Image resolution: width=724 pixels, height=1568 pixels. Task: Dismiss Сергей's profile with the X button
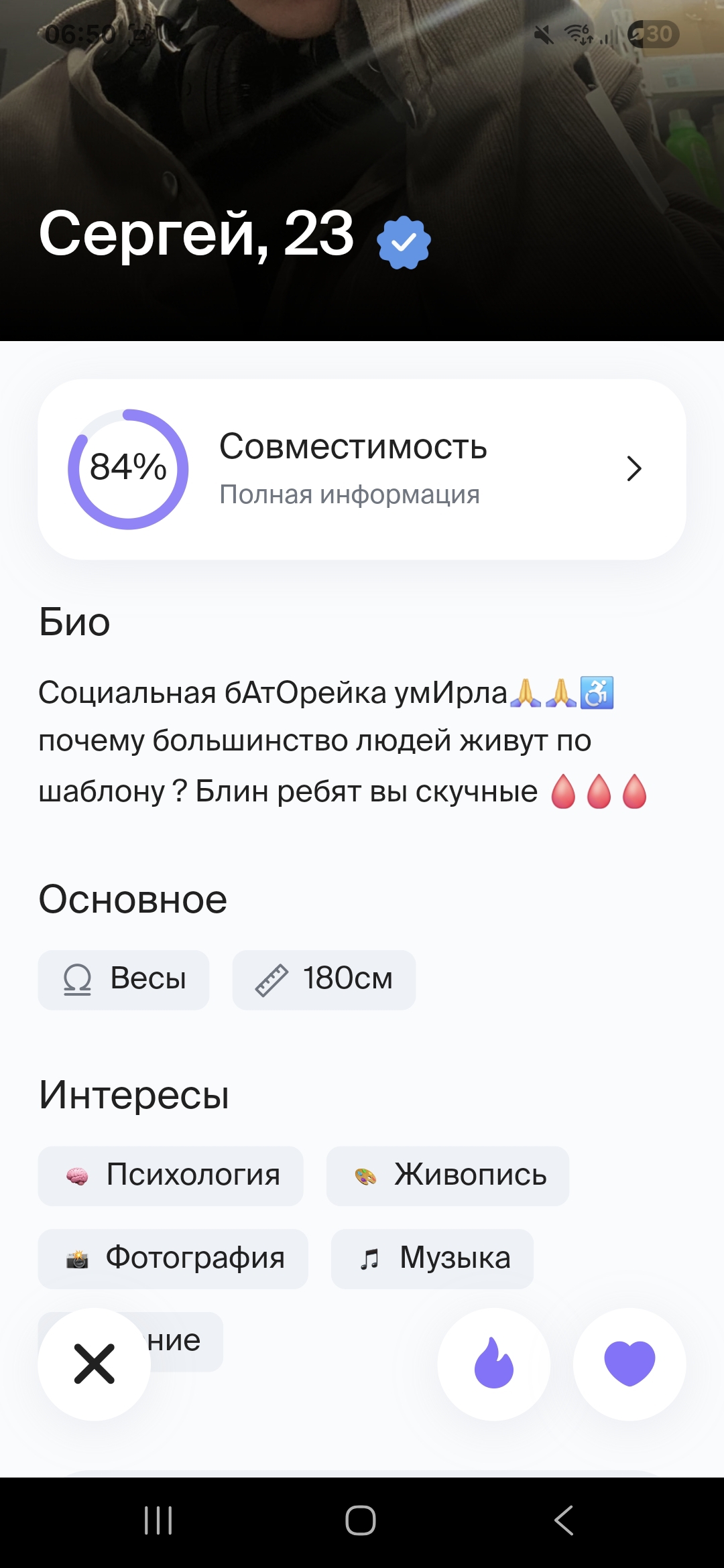coord(94,1364)
